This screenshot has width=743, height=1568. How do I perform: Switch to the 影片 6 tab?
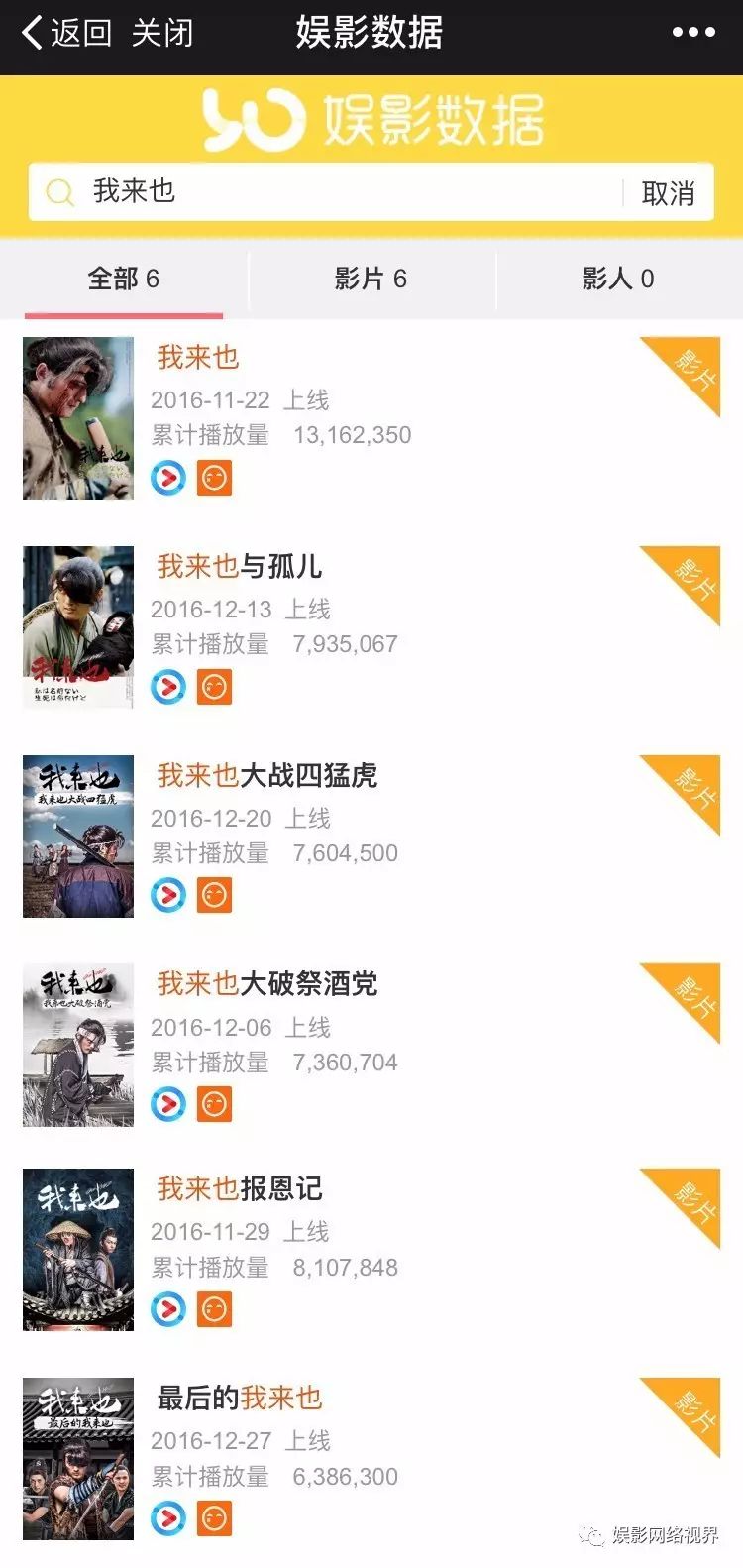click(x=371, y=279)
